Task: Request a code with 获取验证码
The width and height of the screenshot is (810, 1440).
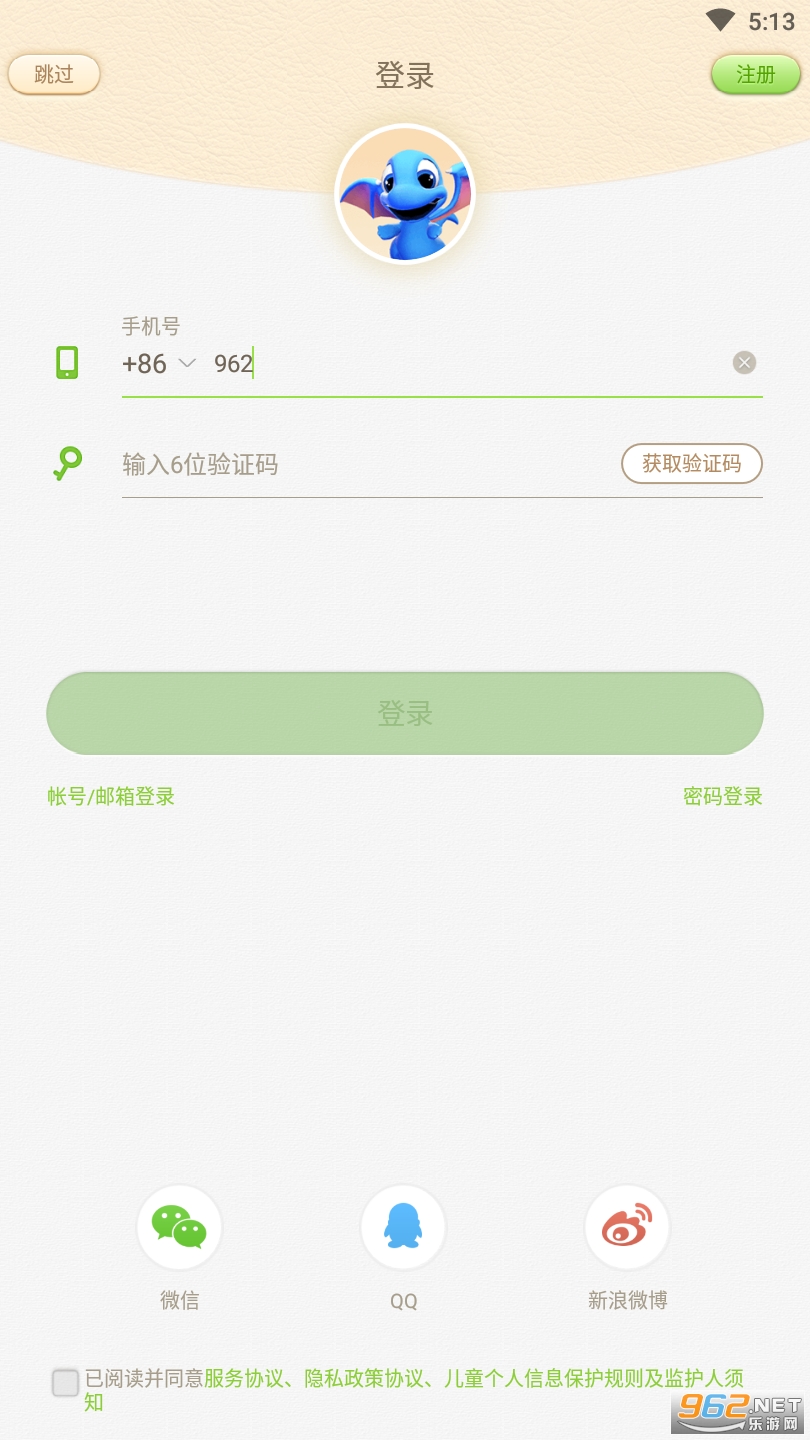Action: (692, 464)
